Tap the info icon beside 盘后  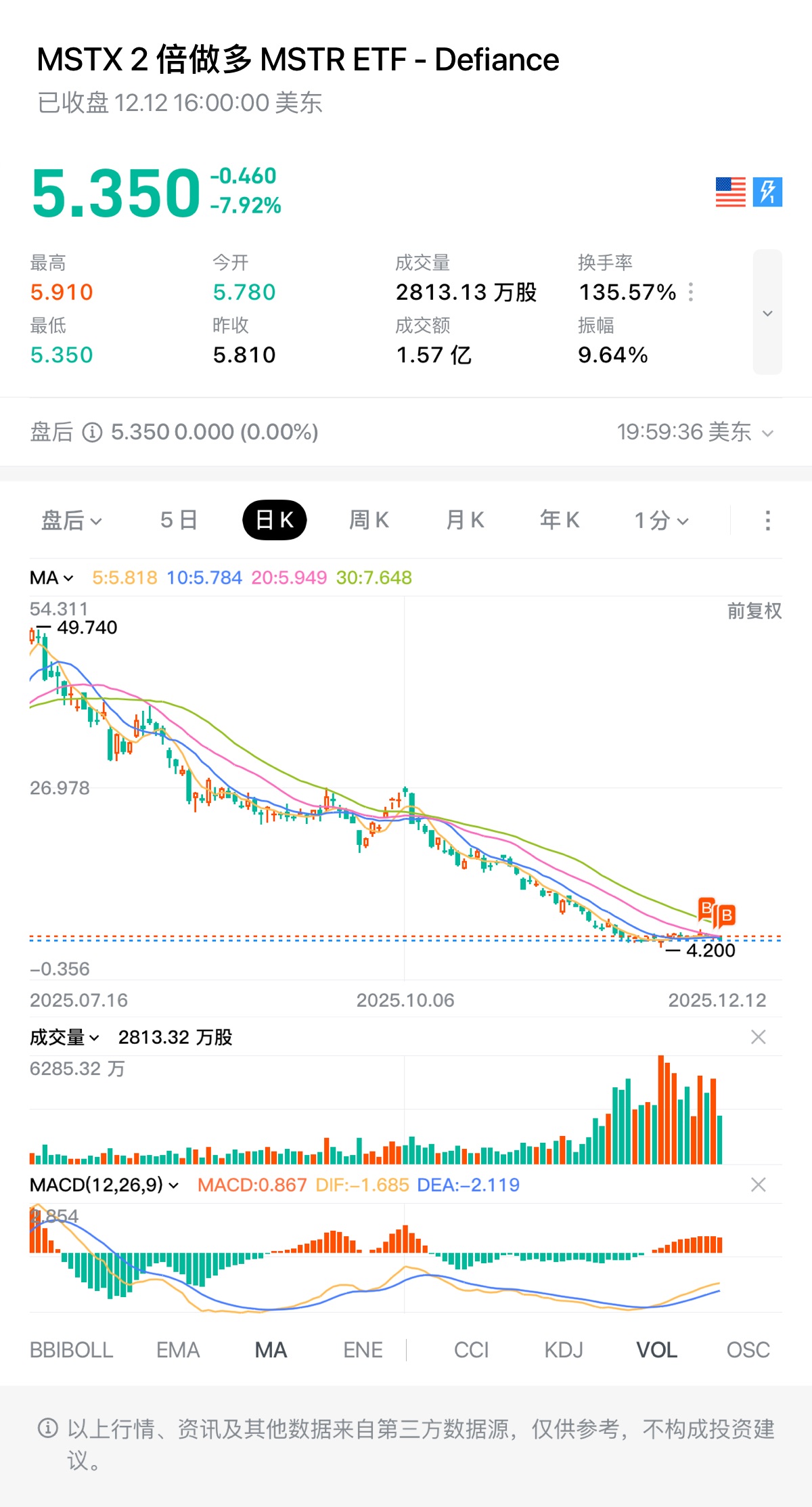pyautogui.click(x=92, y=432)
